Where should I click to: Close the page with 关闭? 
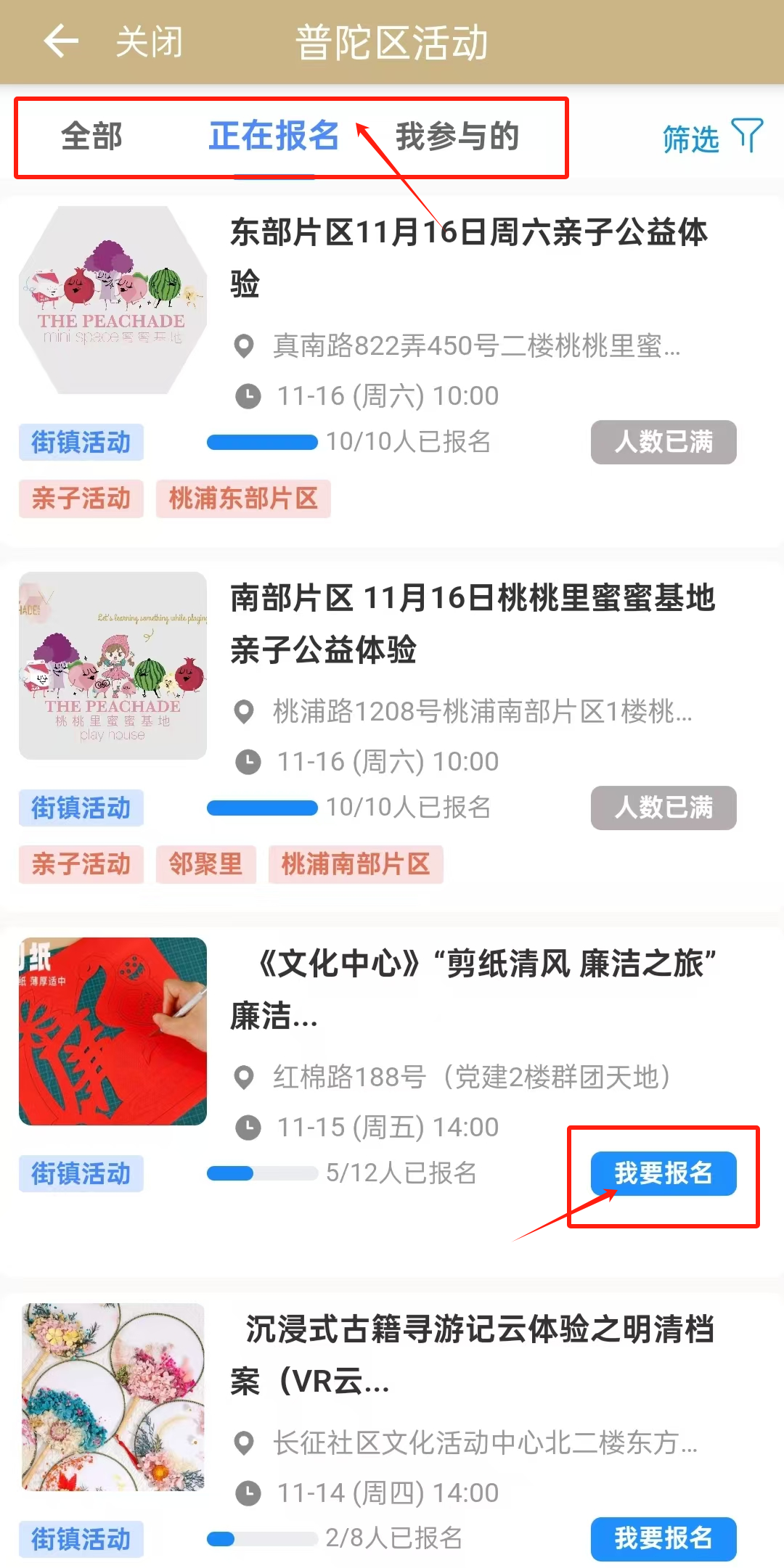150,41
